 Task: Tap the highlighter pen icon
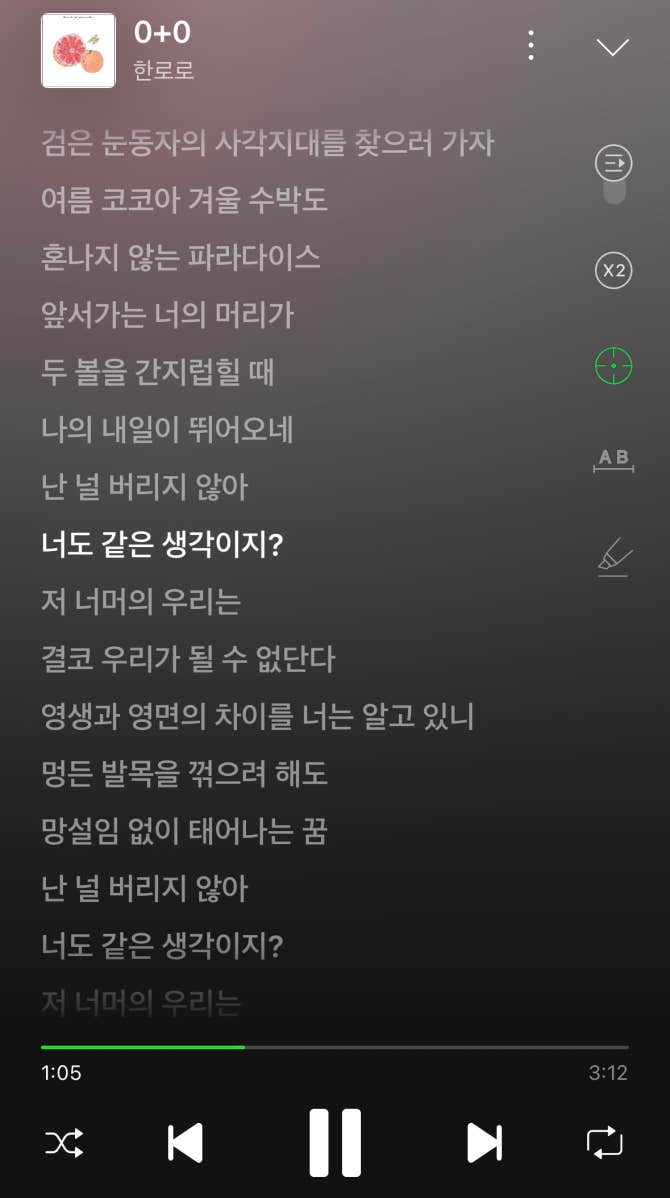pyautogui.click(x=615, y=557)
